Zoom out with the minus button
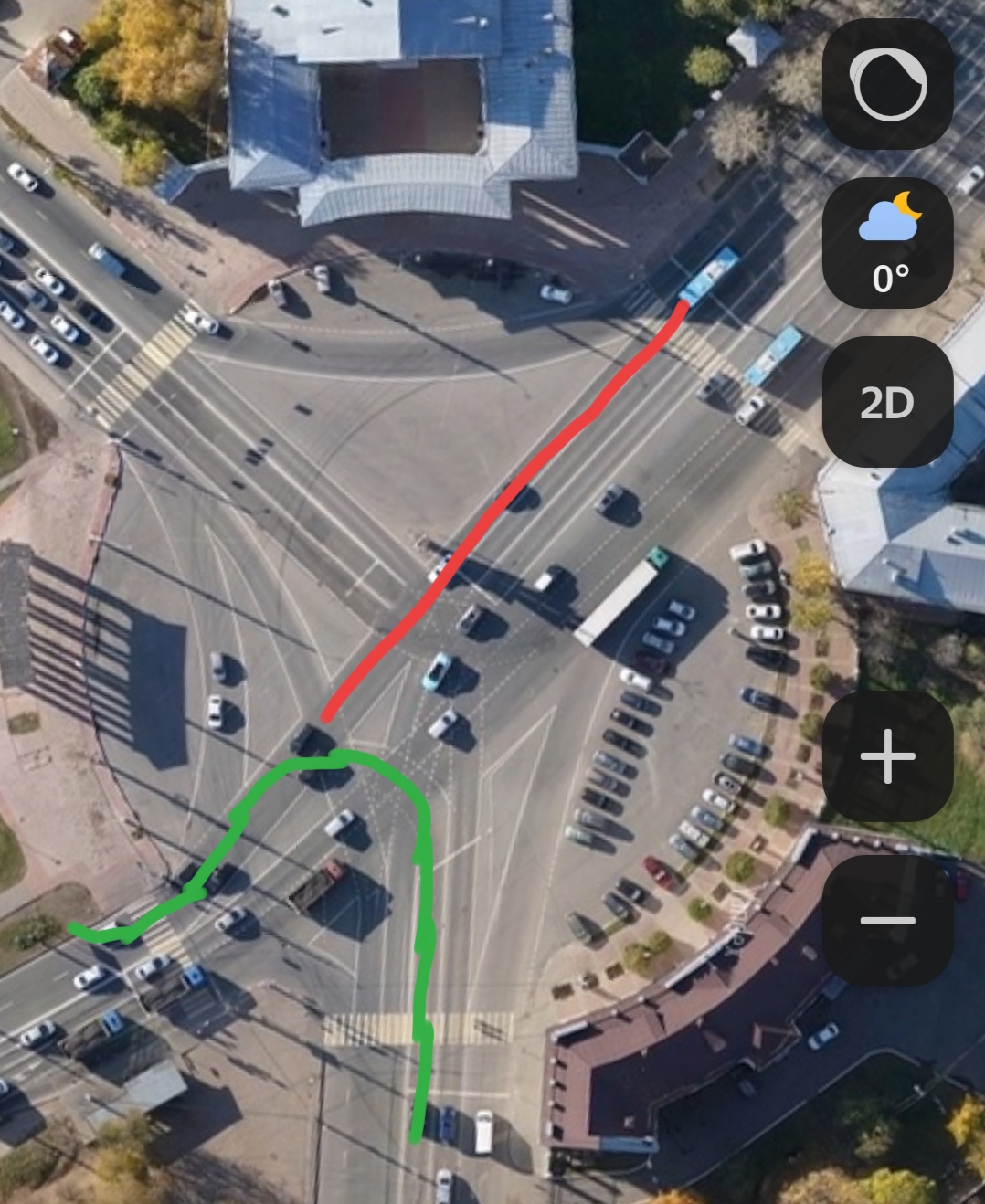This screenshot has height=1204, width=985. tap(888, 920)
